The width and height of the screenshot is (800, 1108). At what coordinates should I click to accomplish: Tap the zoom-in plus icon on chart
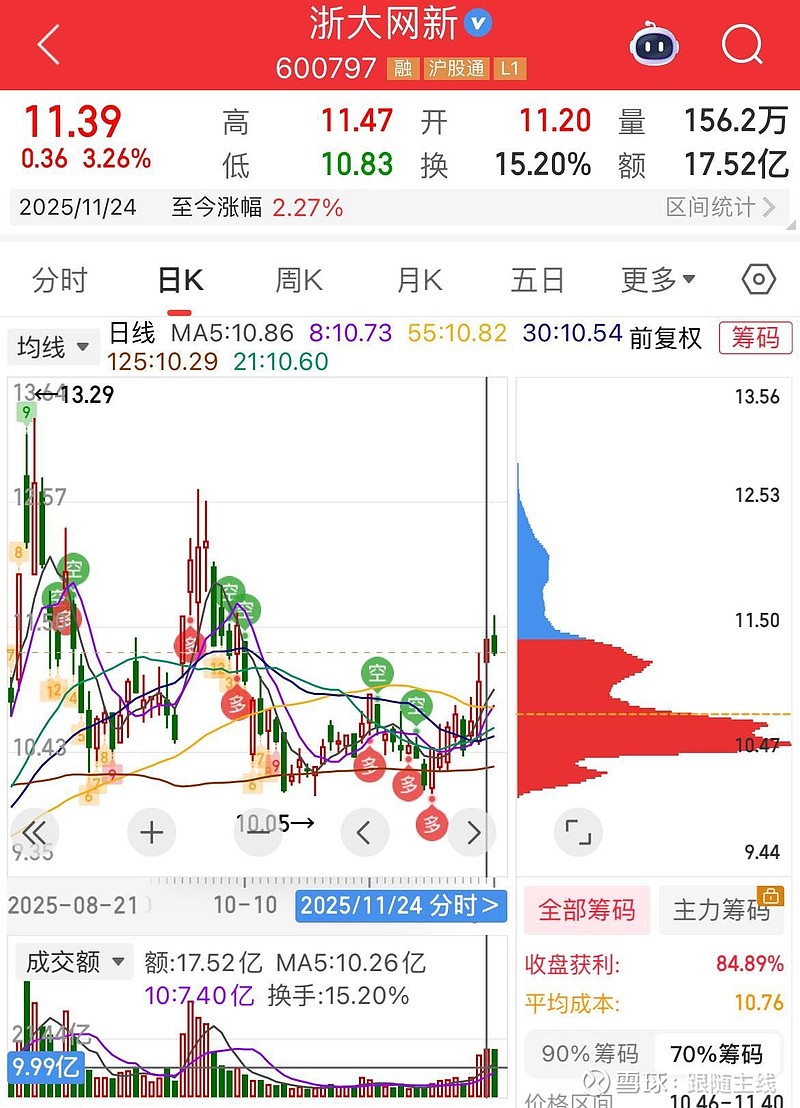[150, 831]
